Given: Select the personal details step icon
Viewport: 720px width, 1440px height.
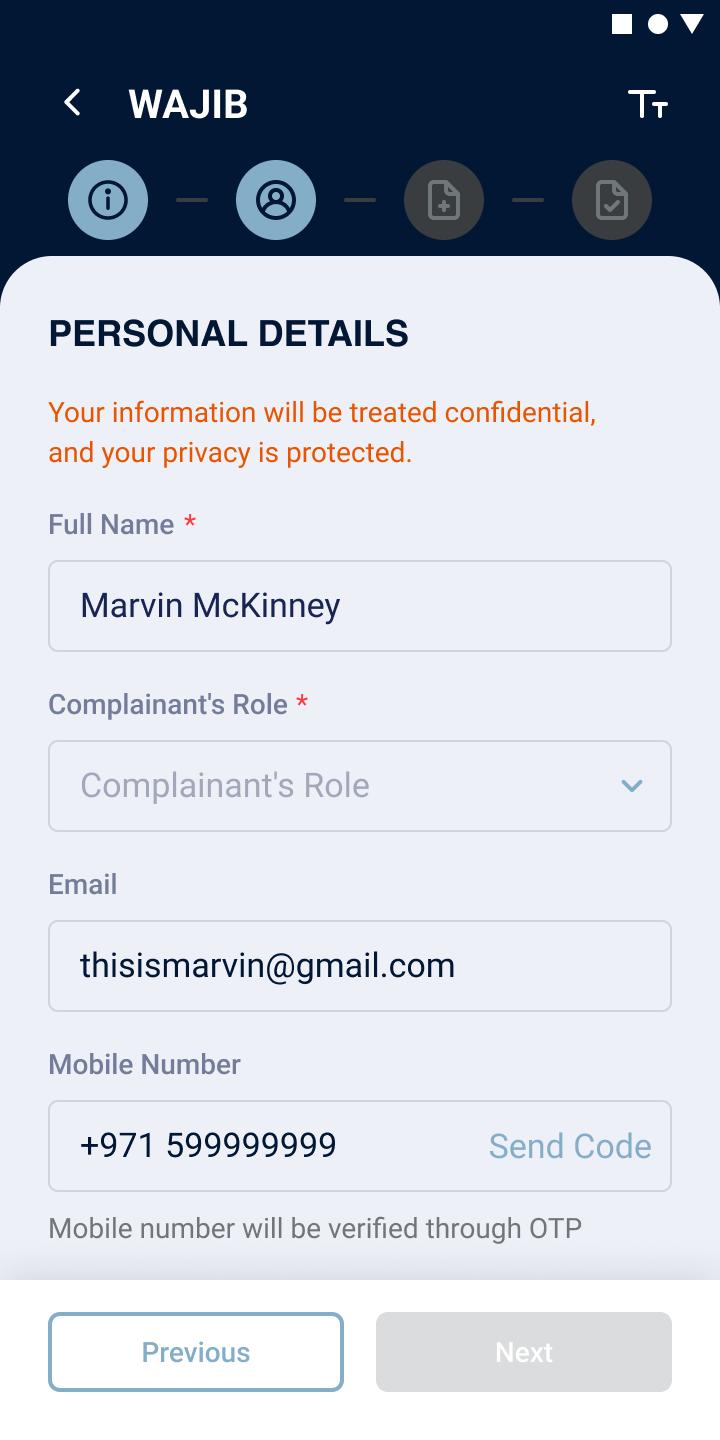Looking at the screenshot, I should [276, 200].
